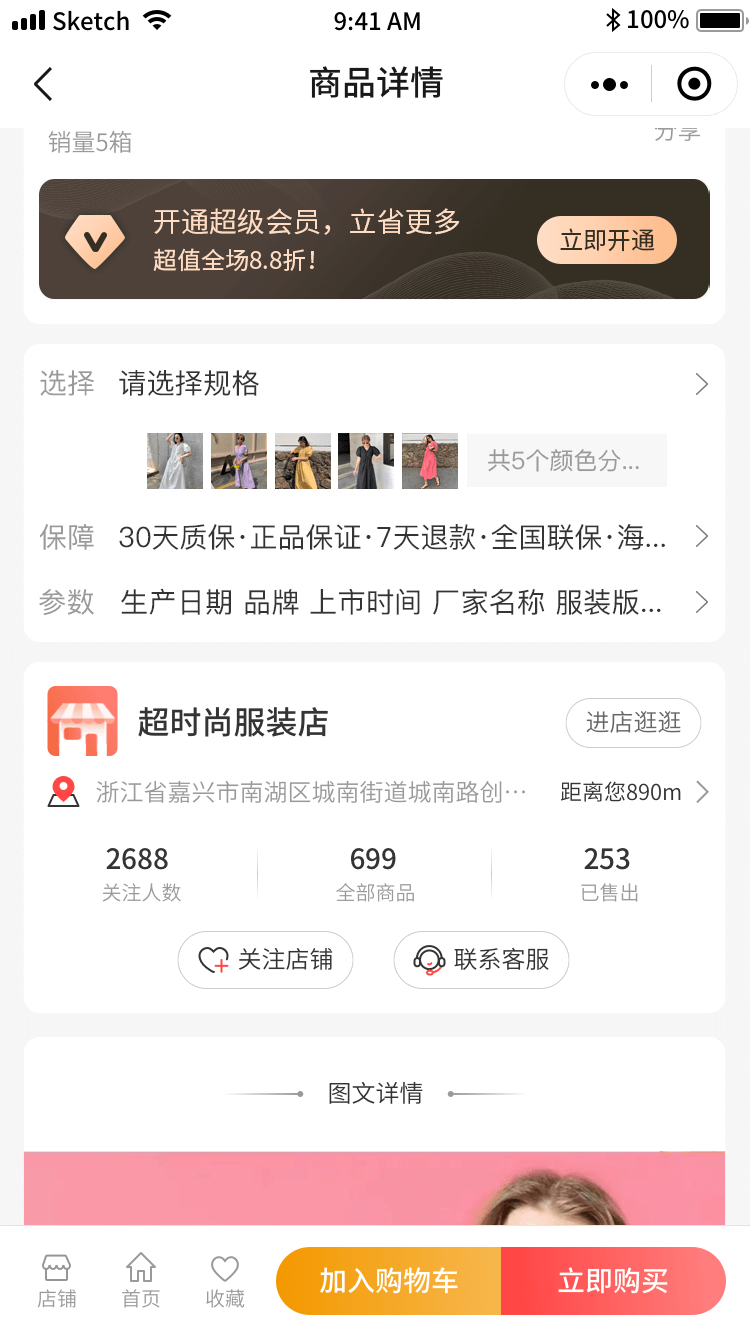Enter the shop with 进店逛逛
The height and width of the screenshot is (1337, 750).
click(633, 723)
